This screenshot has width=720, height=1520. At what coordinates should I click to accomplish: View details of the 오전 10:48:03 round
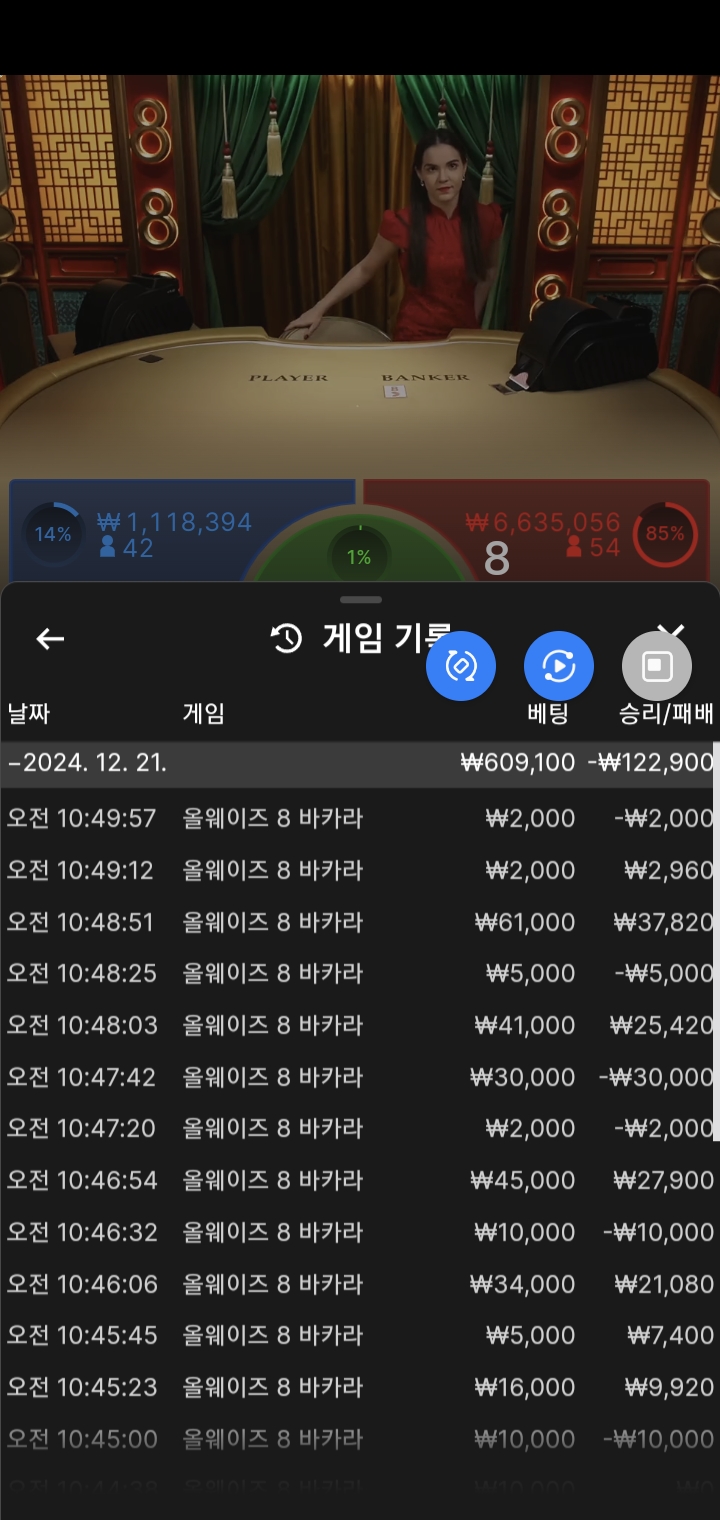pos(360,1025)
